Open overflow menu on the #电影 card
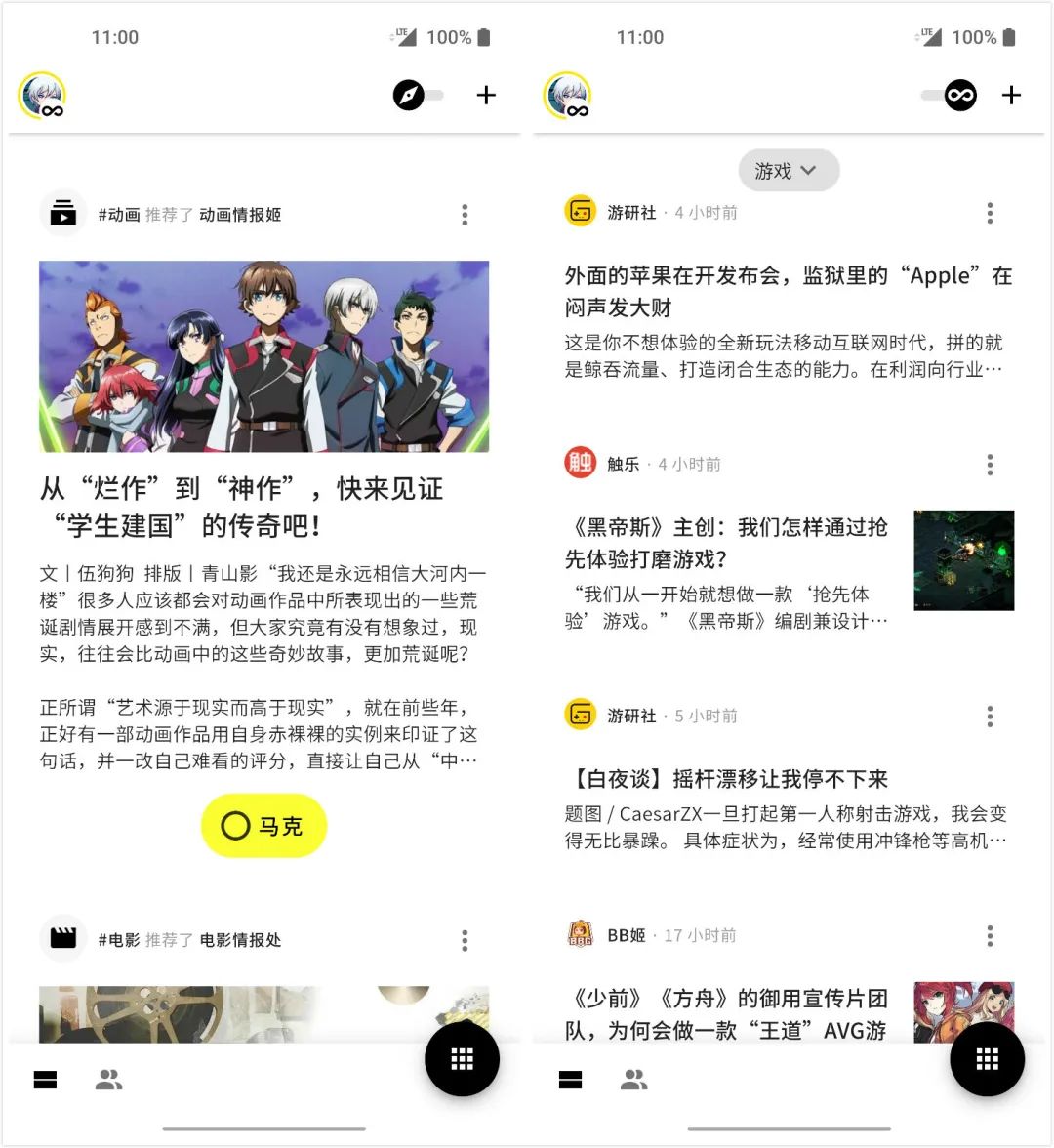The width and height of the screenshot is (1054, 1148). point(465,940)
